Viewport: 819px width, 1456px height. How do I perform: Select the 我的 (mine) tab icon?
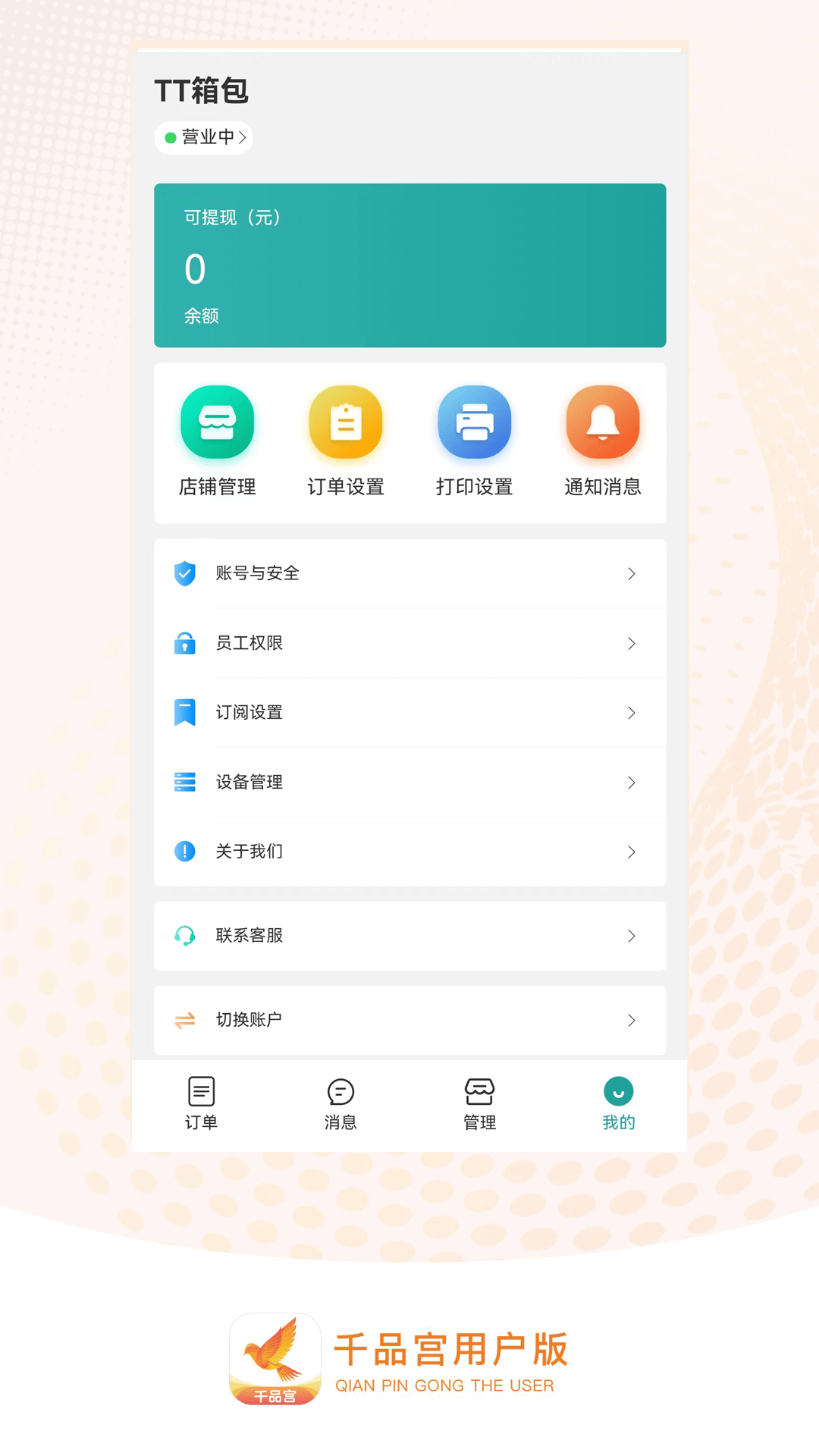pyautogui.click(x=618, y=1092)
